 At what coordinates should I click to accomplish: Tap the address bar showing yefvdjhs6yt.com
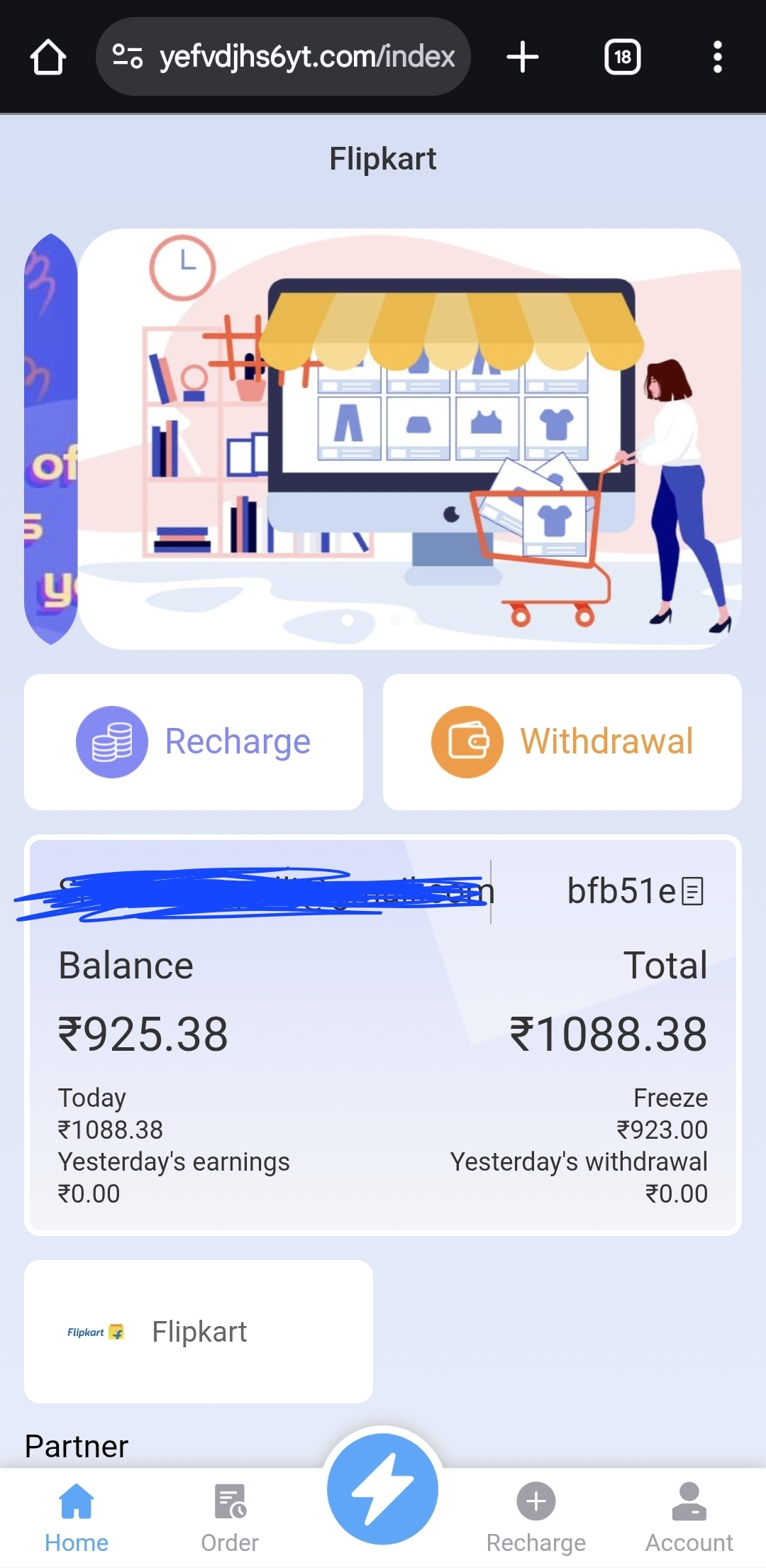click(284, 57)
